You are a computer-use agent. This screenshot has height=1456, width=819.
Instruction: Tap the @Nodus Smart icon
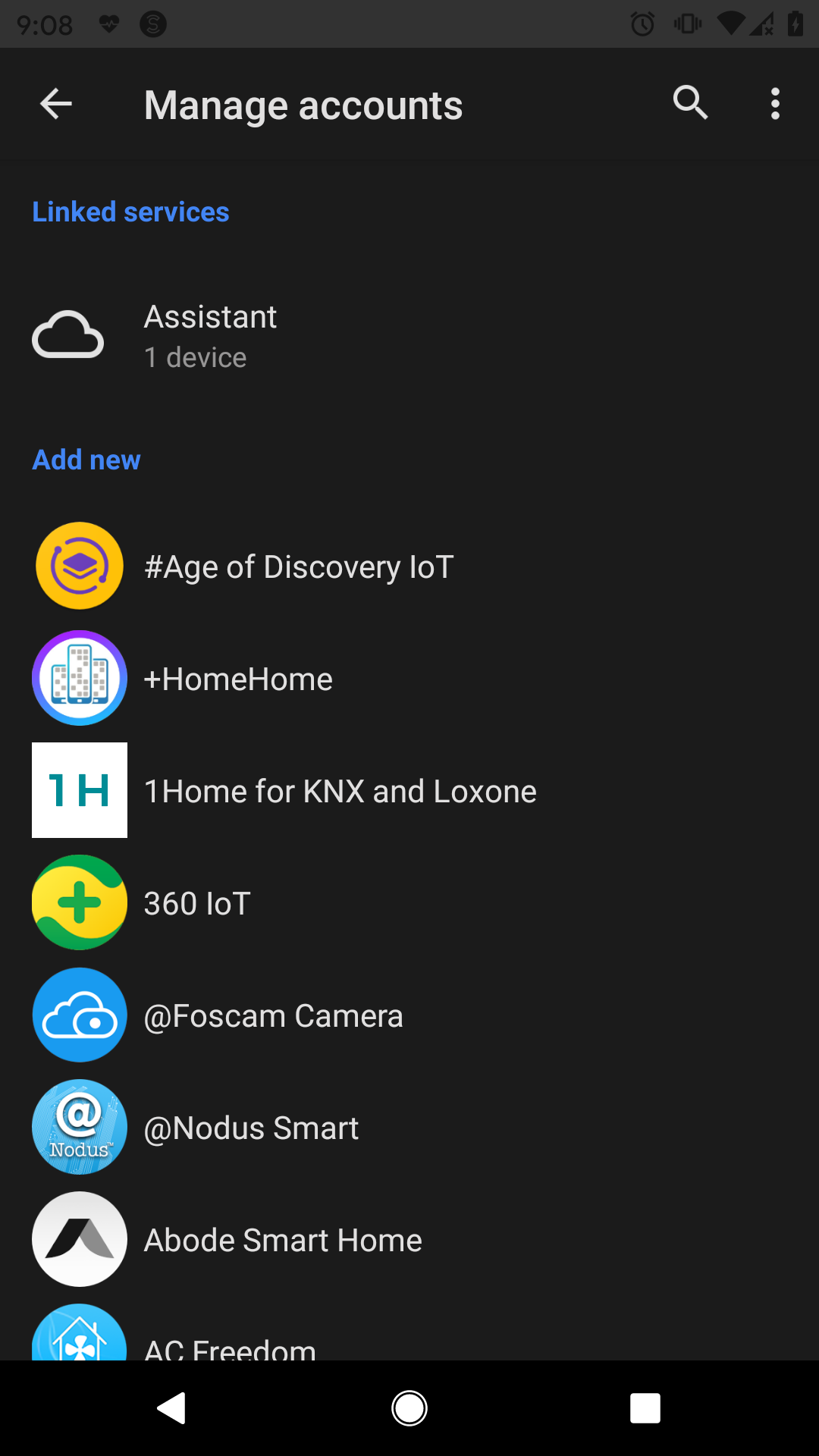[79, 1127]
